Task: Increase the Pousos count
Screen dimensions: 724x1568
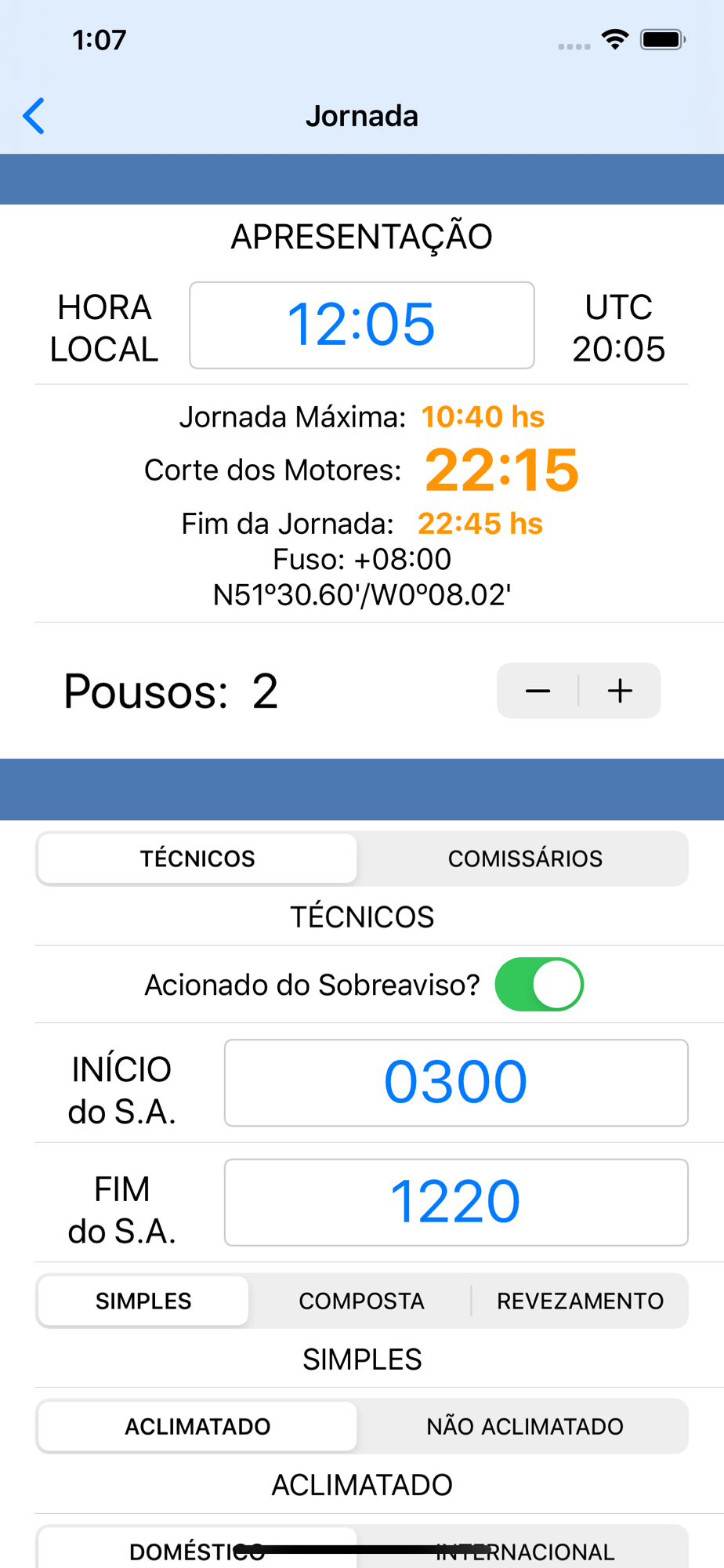Action: tap(620, 691)
